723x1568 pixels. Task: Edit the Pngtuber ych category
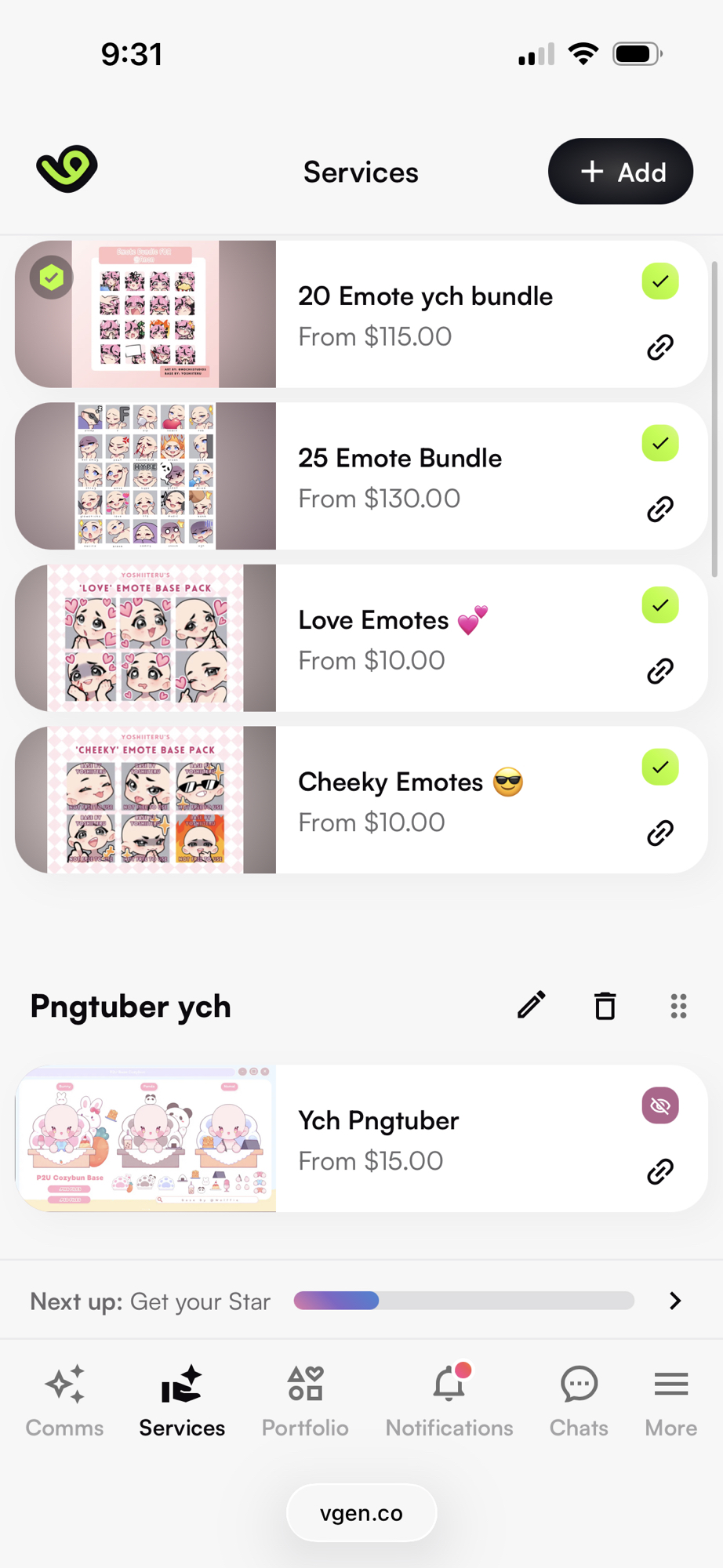tap(531, 1006)
